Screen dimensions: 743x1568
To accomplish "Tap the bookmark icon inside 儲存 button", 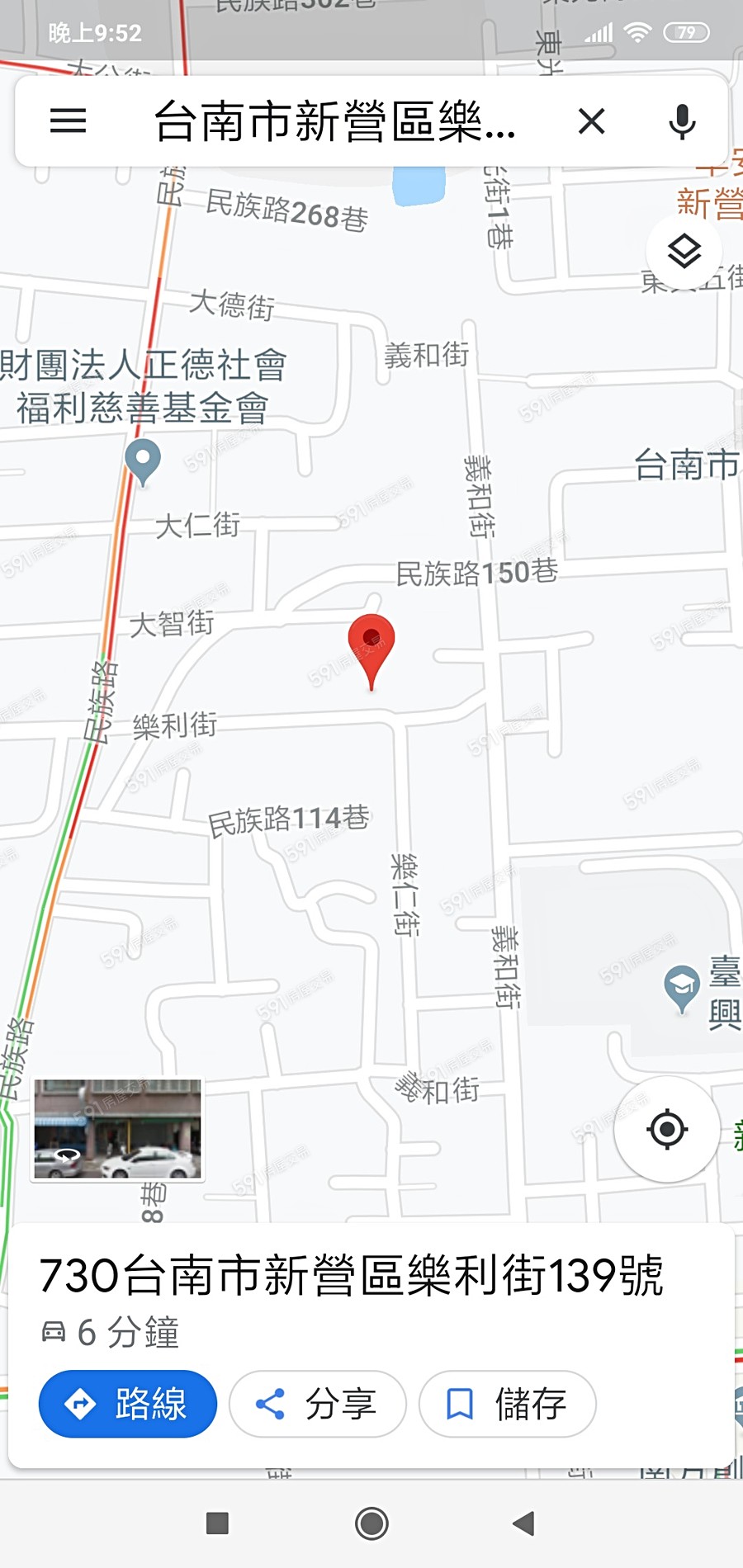I will [459, 1403].
